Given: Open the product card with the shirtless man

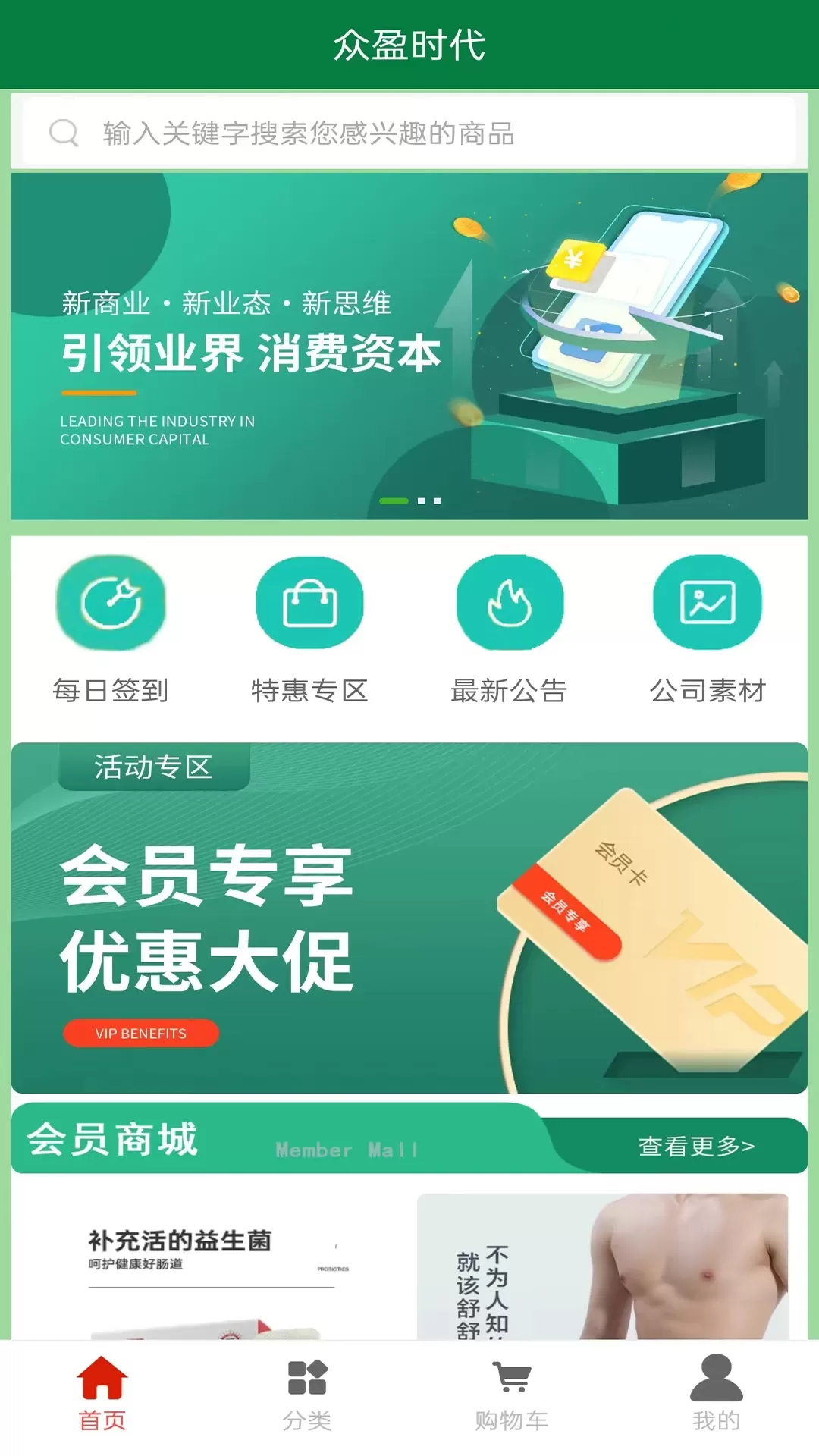Looking at the screenshot, I should [603, 1266].
